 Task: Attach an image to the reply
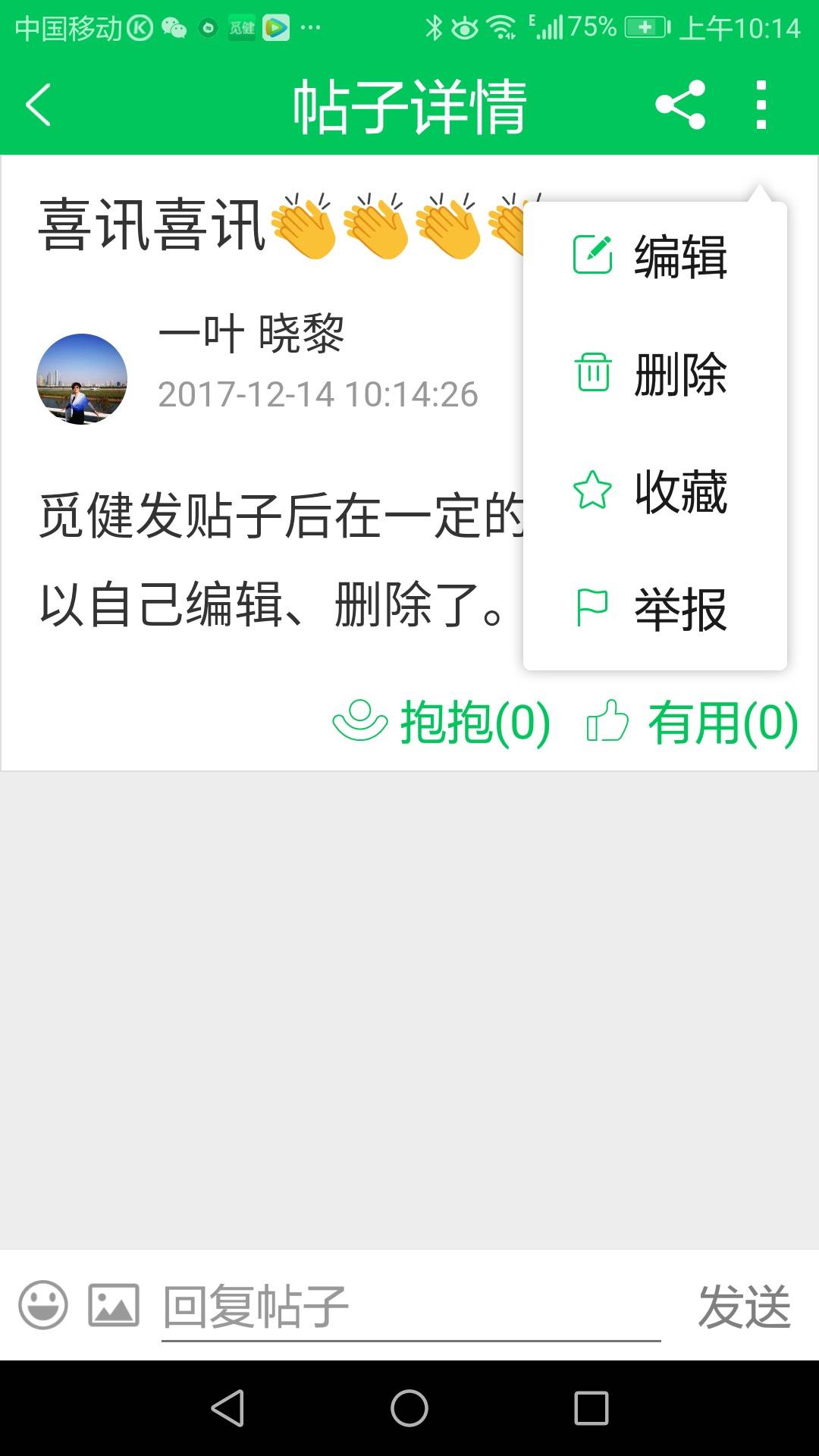tap(114, 1305)
